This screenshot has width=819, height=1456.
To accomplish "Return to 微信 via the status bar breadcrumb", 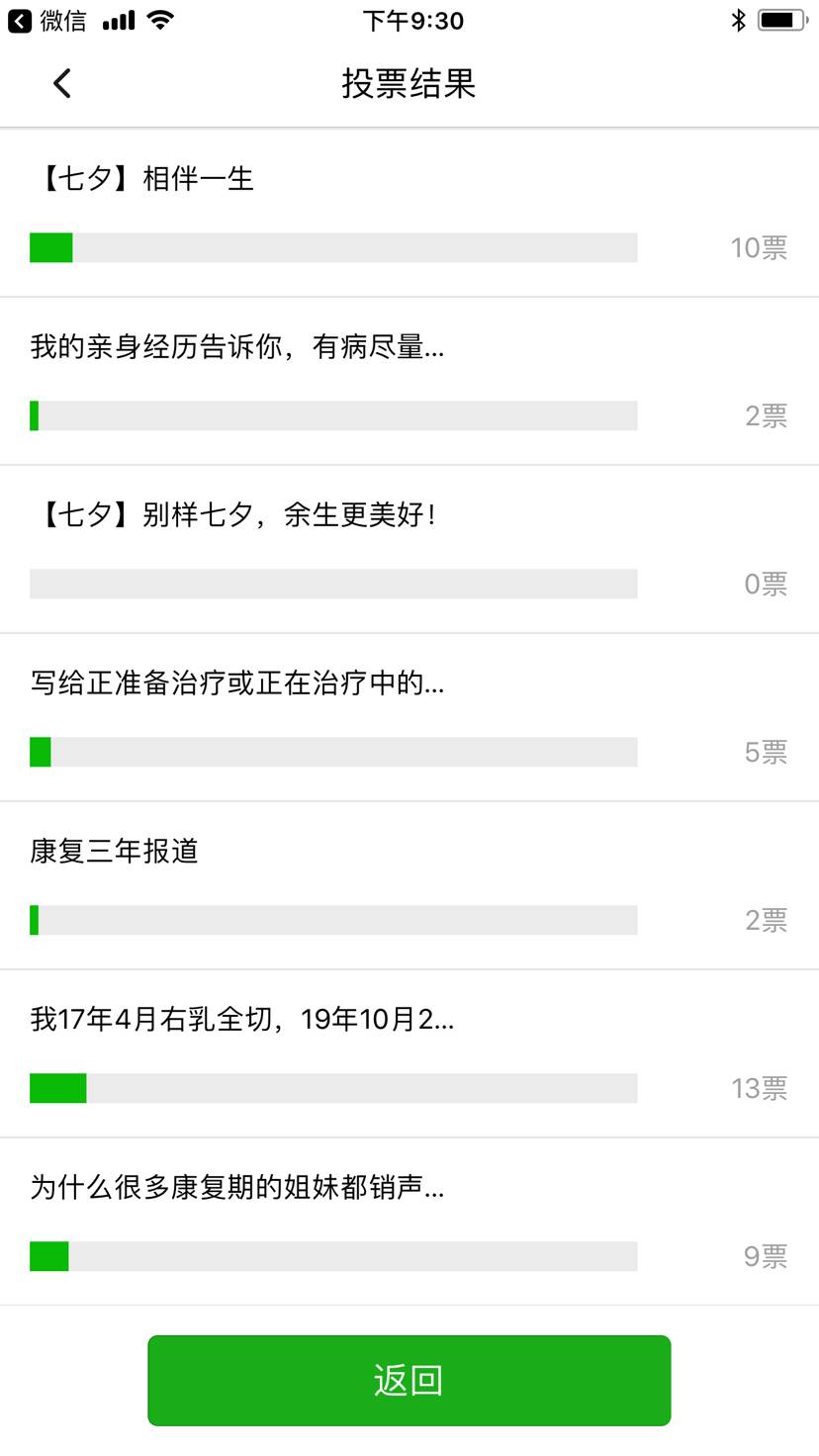I will coord(47,21).
